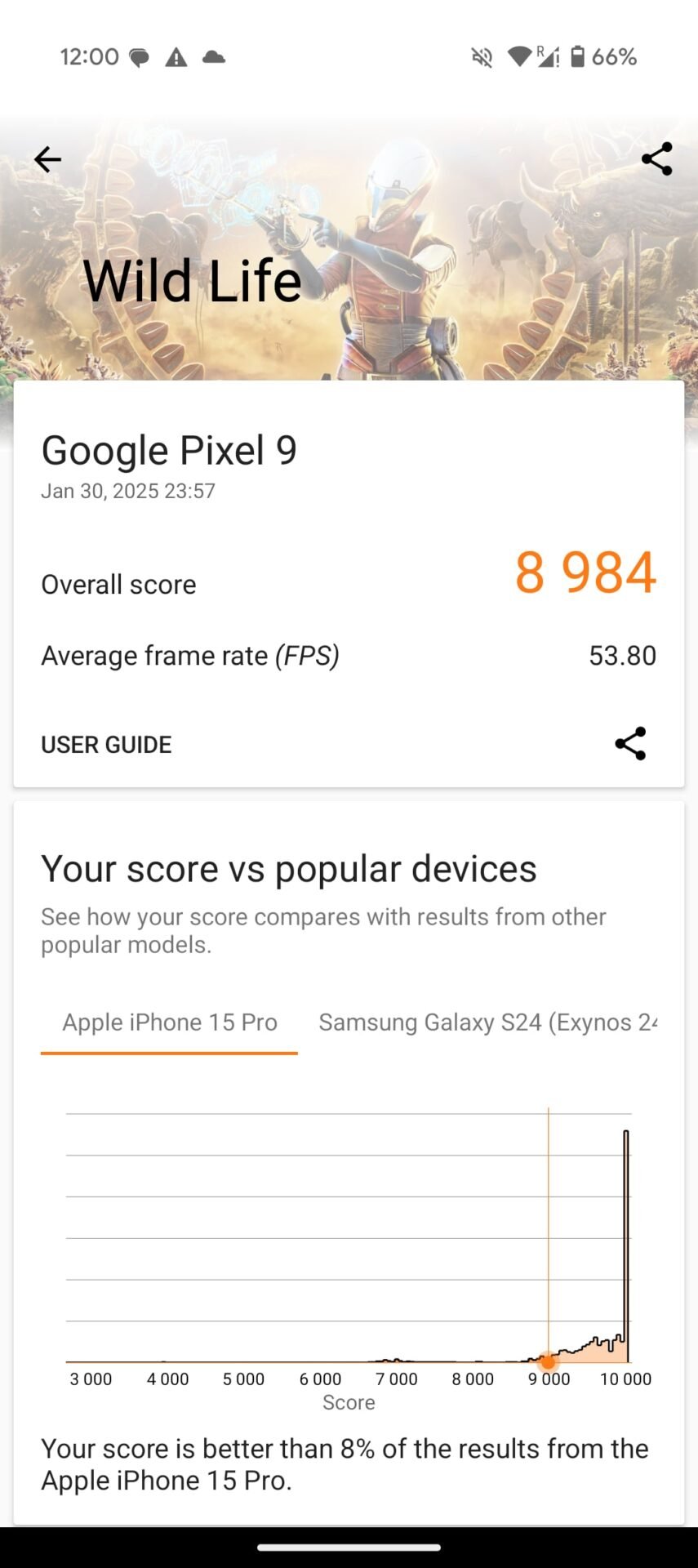
Task: Switch to the Samsung Galaxy S24 tab
Action: coord(487,1022)
